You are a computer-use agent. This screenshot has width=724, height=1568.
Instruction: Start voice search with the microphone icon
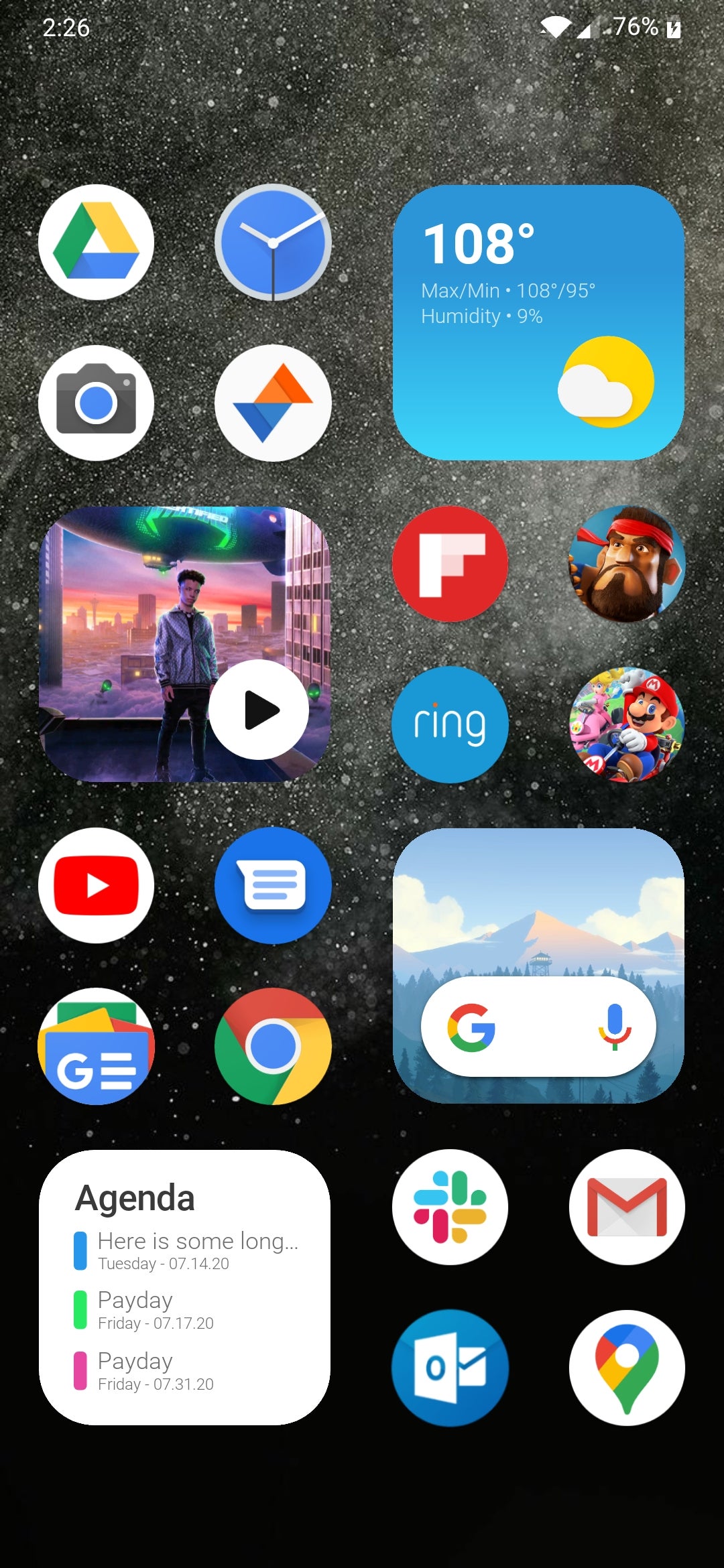click(x=614, y=1027)
